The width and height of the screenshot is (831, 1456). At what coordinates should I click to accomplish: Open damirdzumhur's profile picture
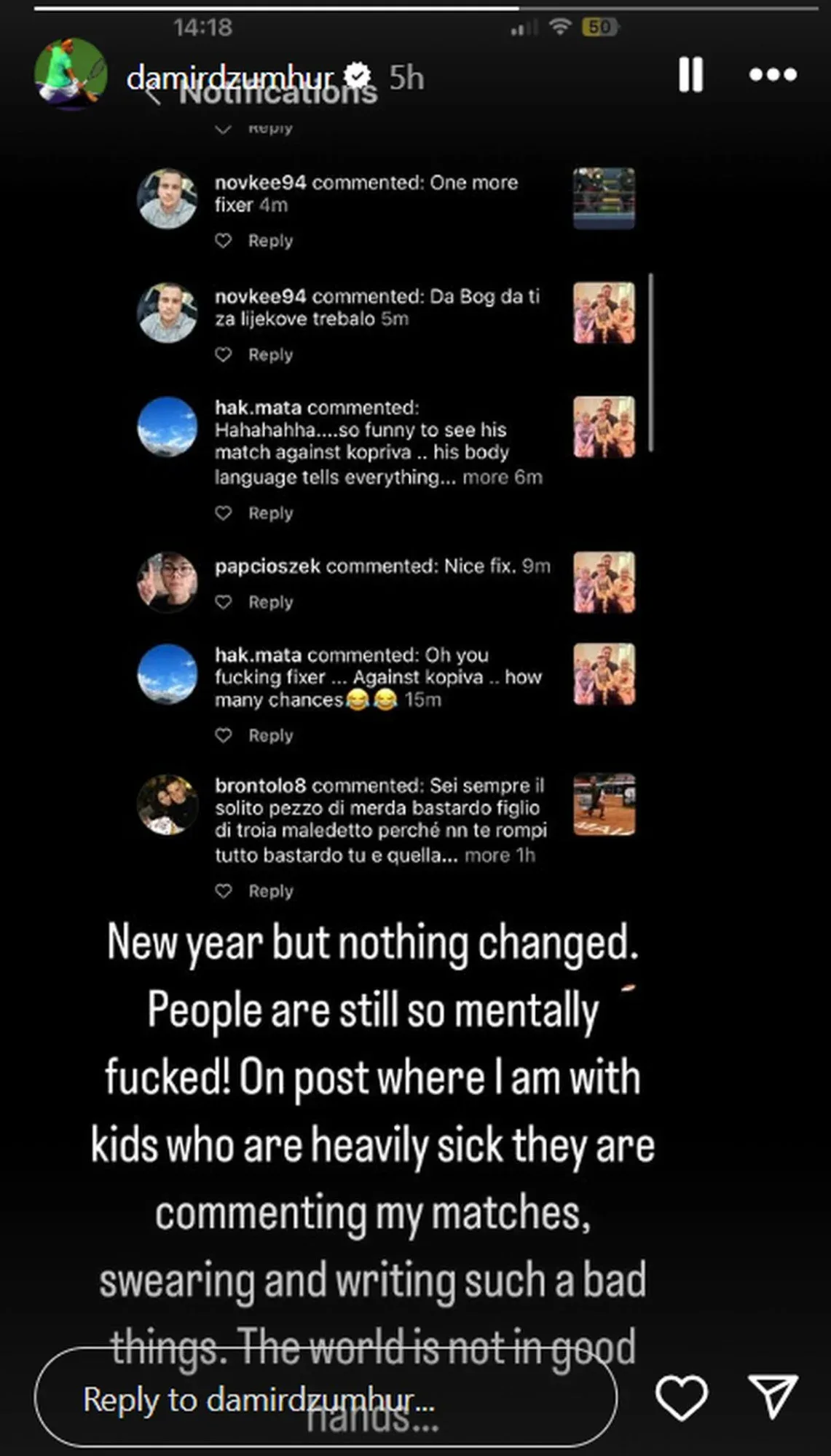coord(71,74)
